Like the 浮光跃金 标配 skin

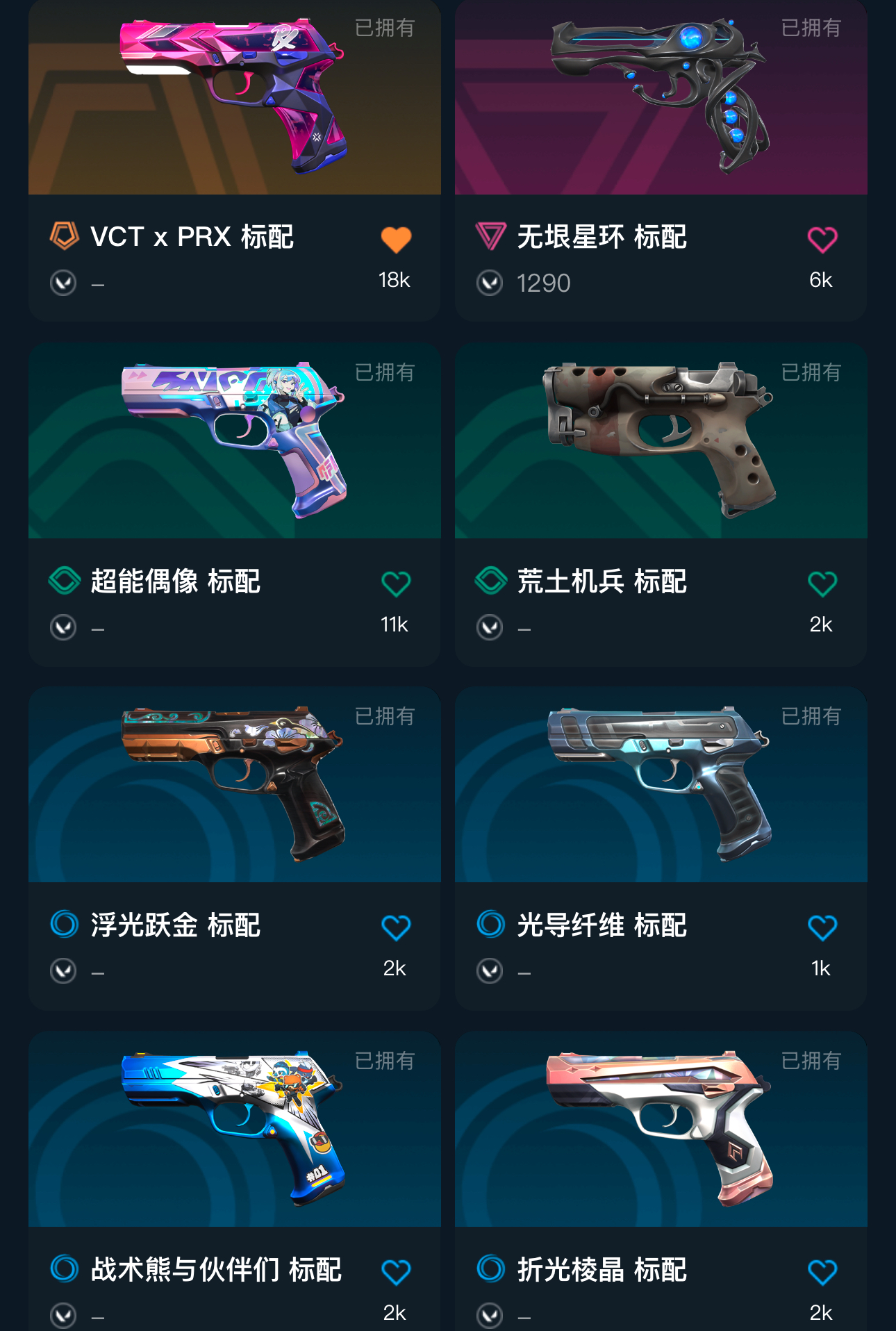pos(396,927)
